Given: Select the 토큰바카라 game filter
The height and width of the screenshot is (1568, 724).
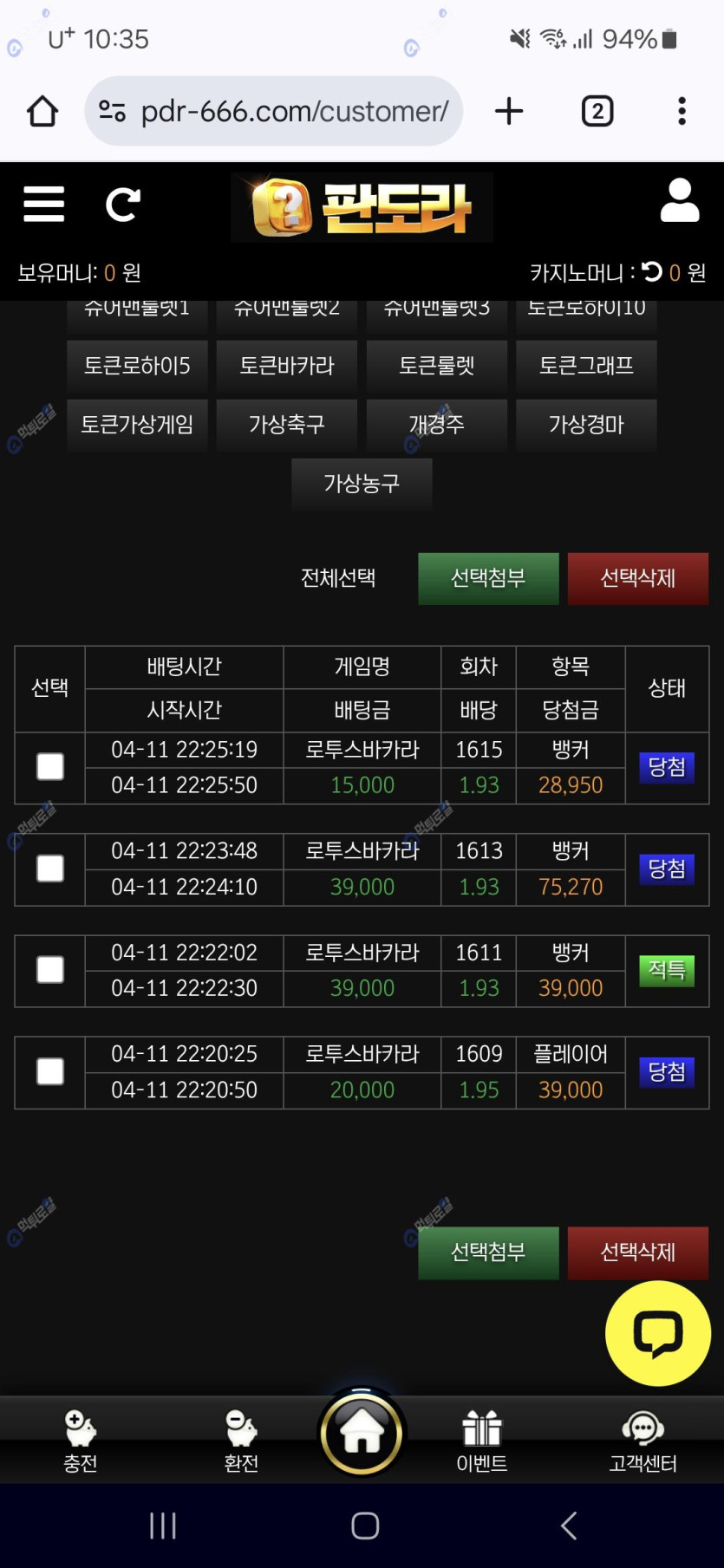Looking at the screenshot, I should click(x=287, y=366).
